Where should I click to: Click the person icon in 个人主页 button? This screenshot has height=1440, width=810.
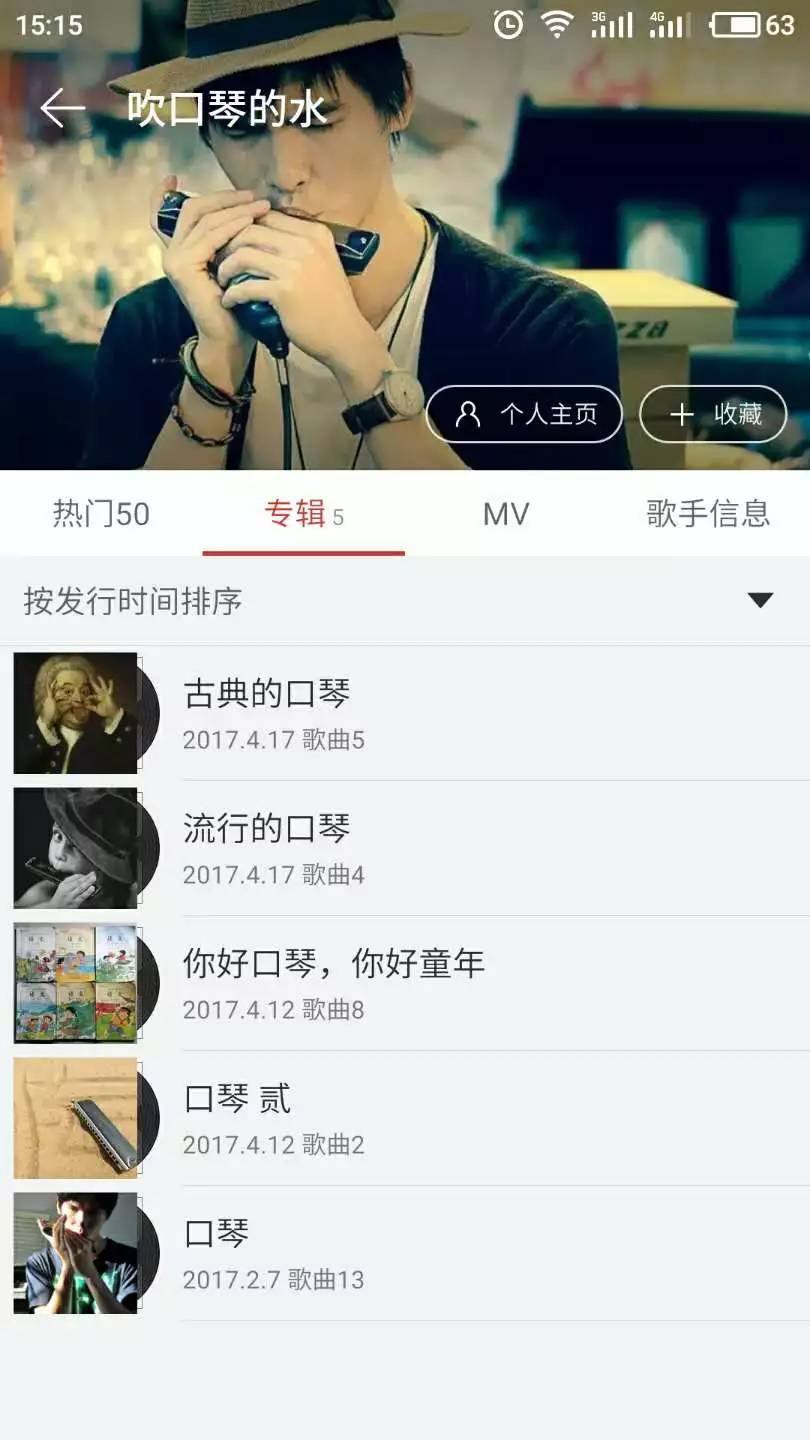(467, 413)
